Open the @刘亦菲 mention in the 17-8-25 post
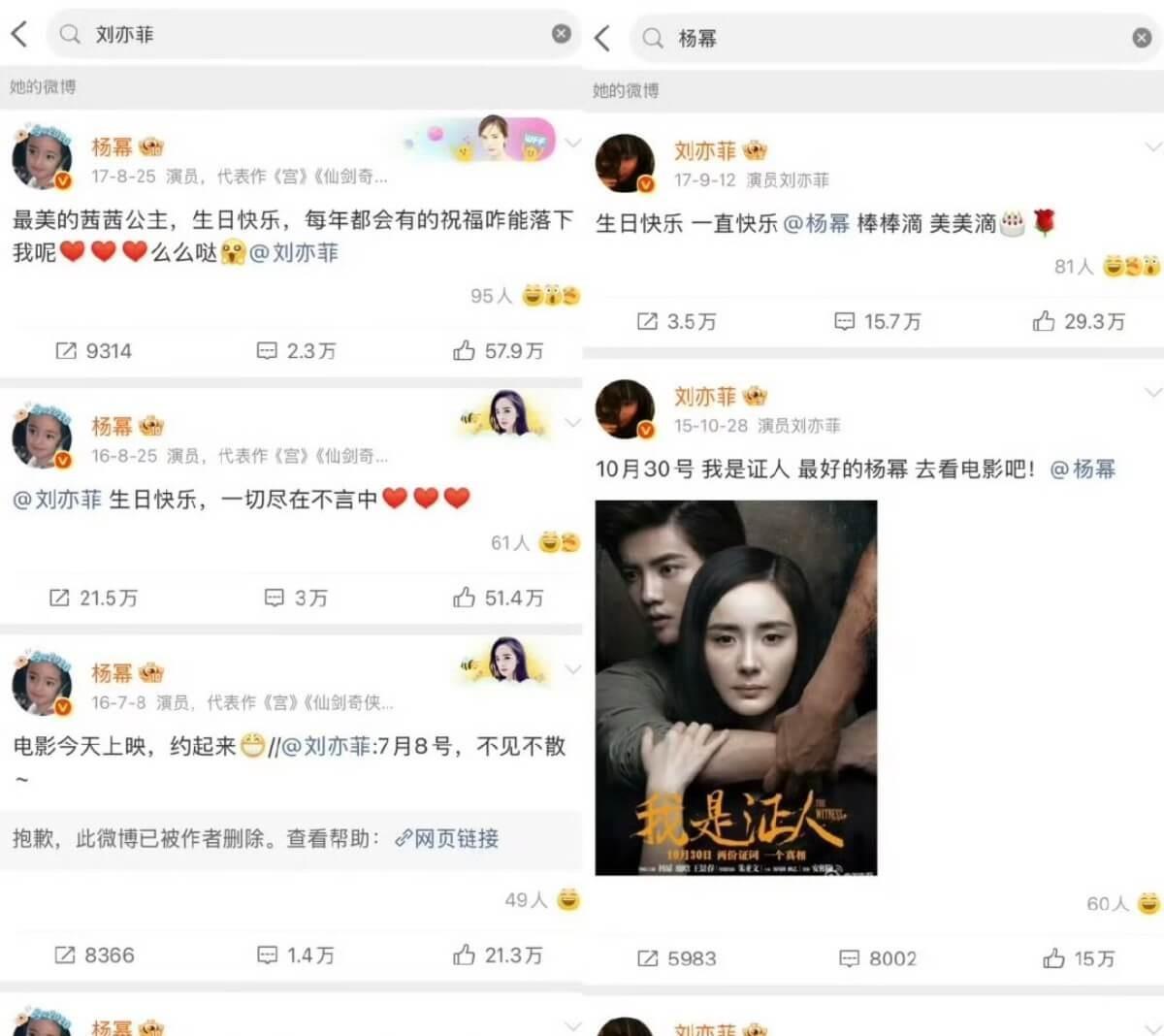The height and width of the screenshot is (1036, 1164). pyautogui.click(x=294, y=252)
